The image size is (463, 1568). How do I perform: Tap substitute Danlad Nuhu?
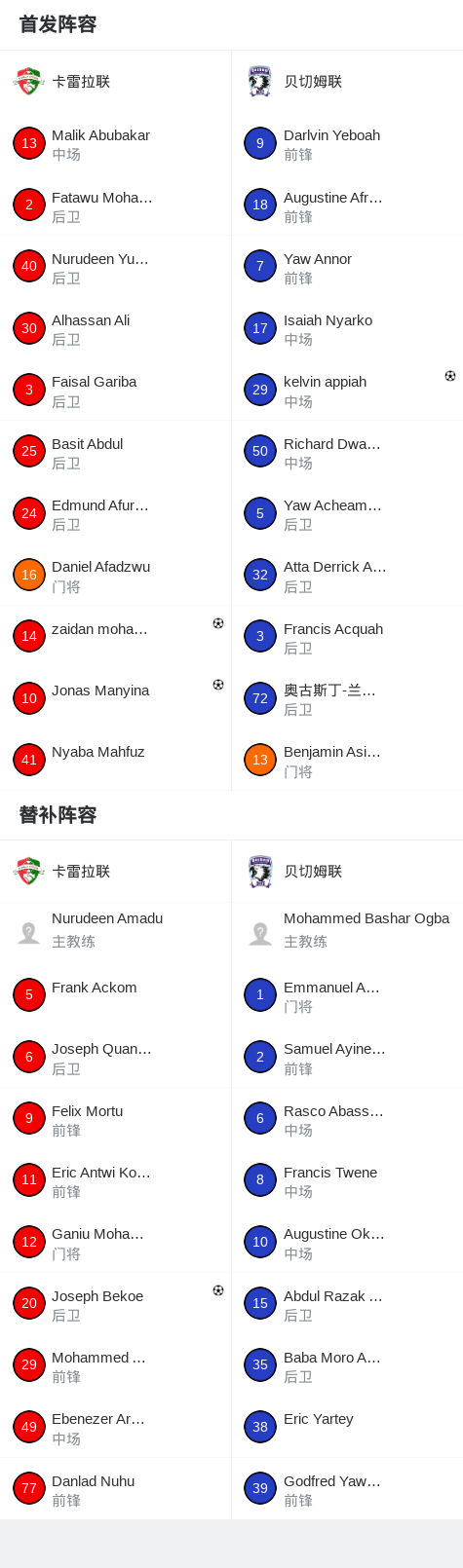[x=115, y=1489]
